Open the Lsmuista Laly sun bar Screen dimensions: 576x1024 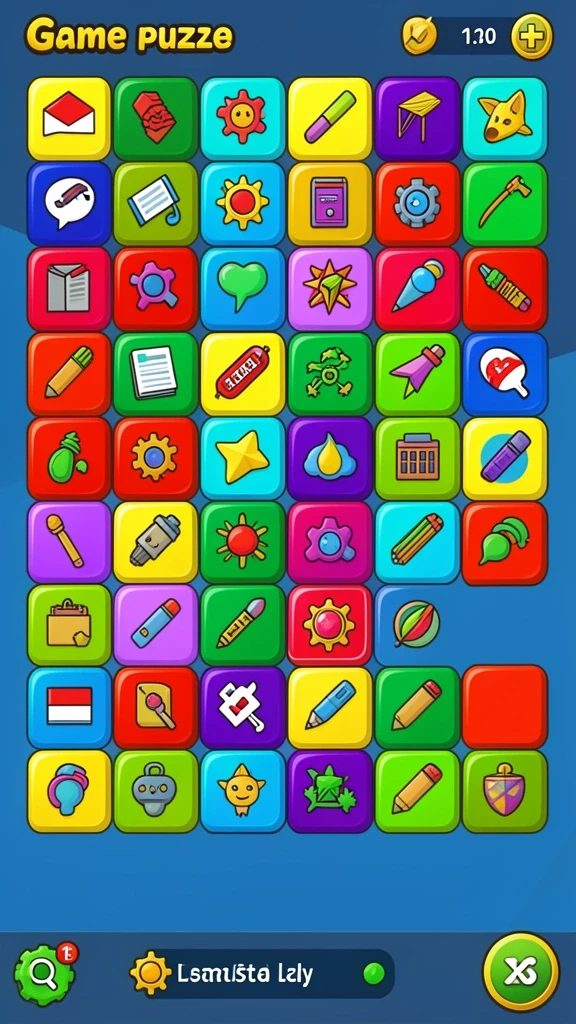tap(263, 974)
